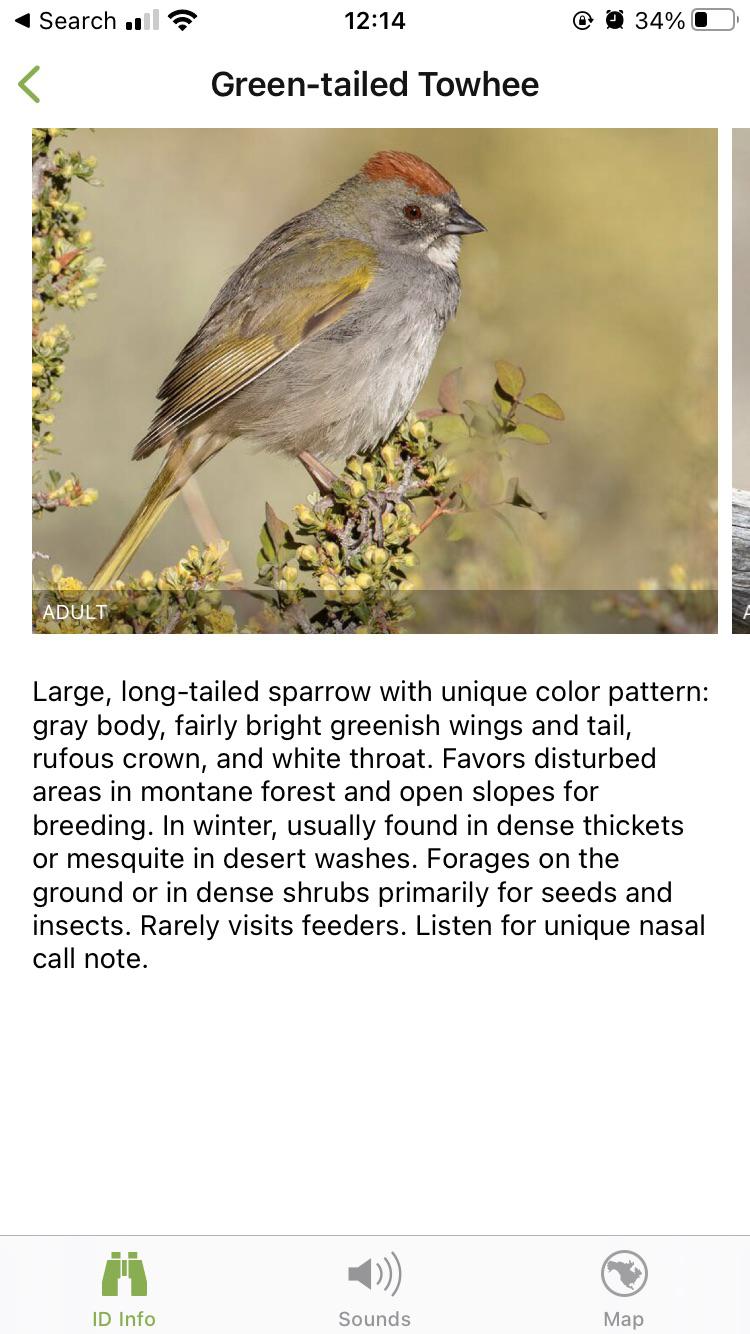Tap the 12:14 clock display
Screen dimensions: 750x1334
tap(374, 19)
